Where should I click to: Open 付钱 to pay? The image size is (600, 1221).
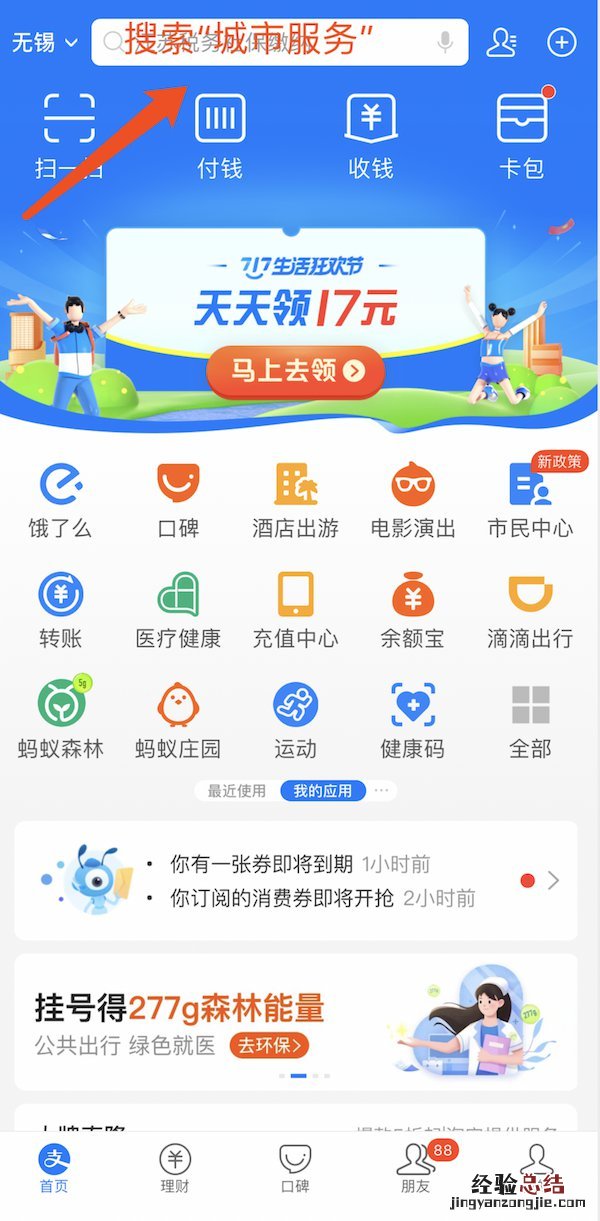coord(219,135)
